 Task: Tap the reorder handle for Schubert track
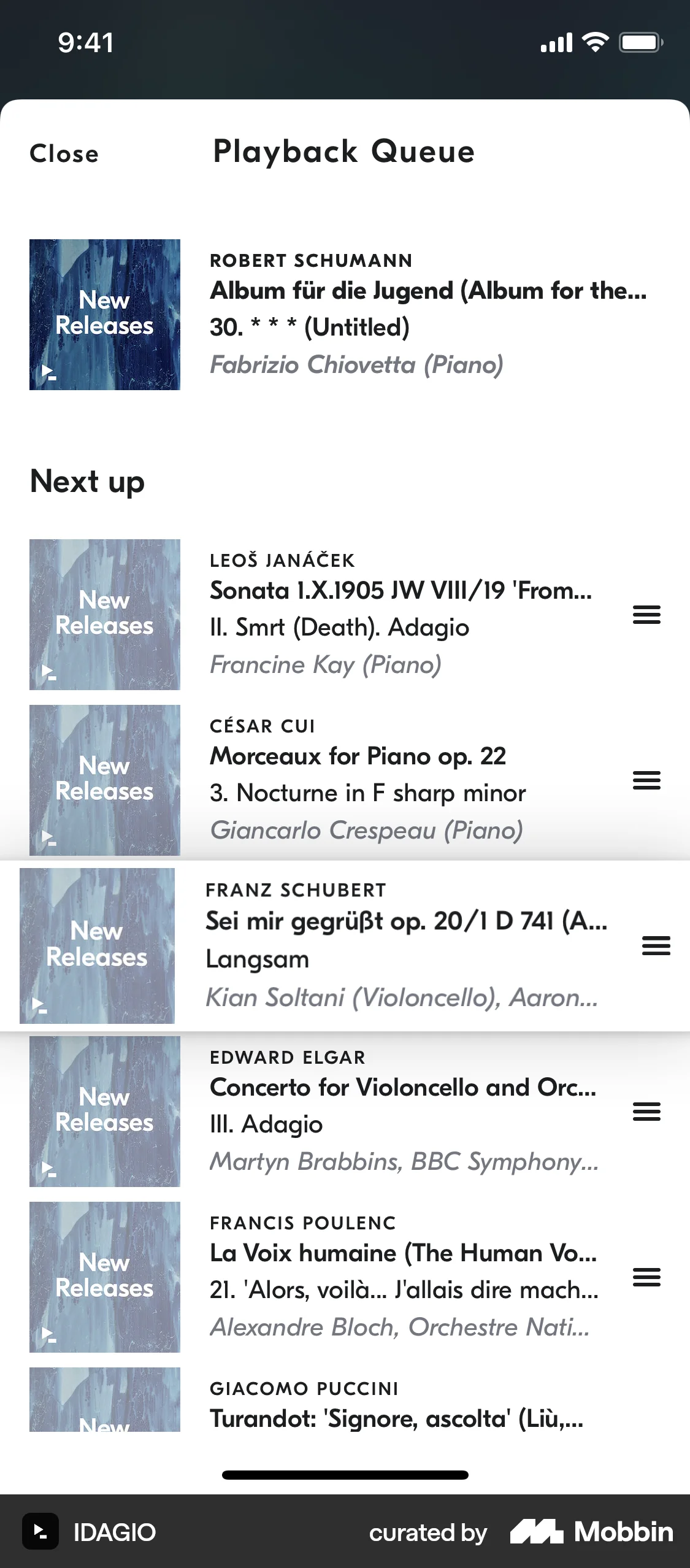656,946
